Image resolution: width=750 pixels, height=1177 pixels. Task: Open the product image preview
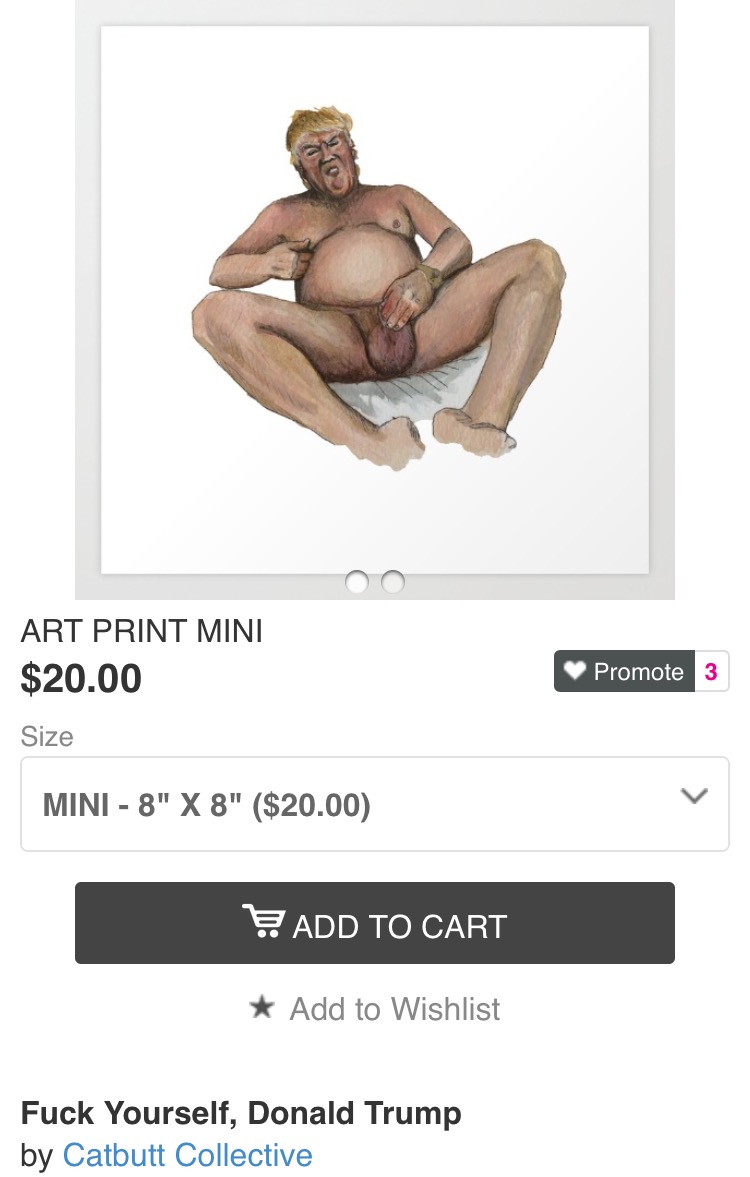(375, 300)
